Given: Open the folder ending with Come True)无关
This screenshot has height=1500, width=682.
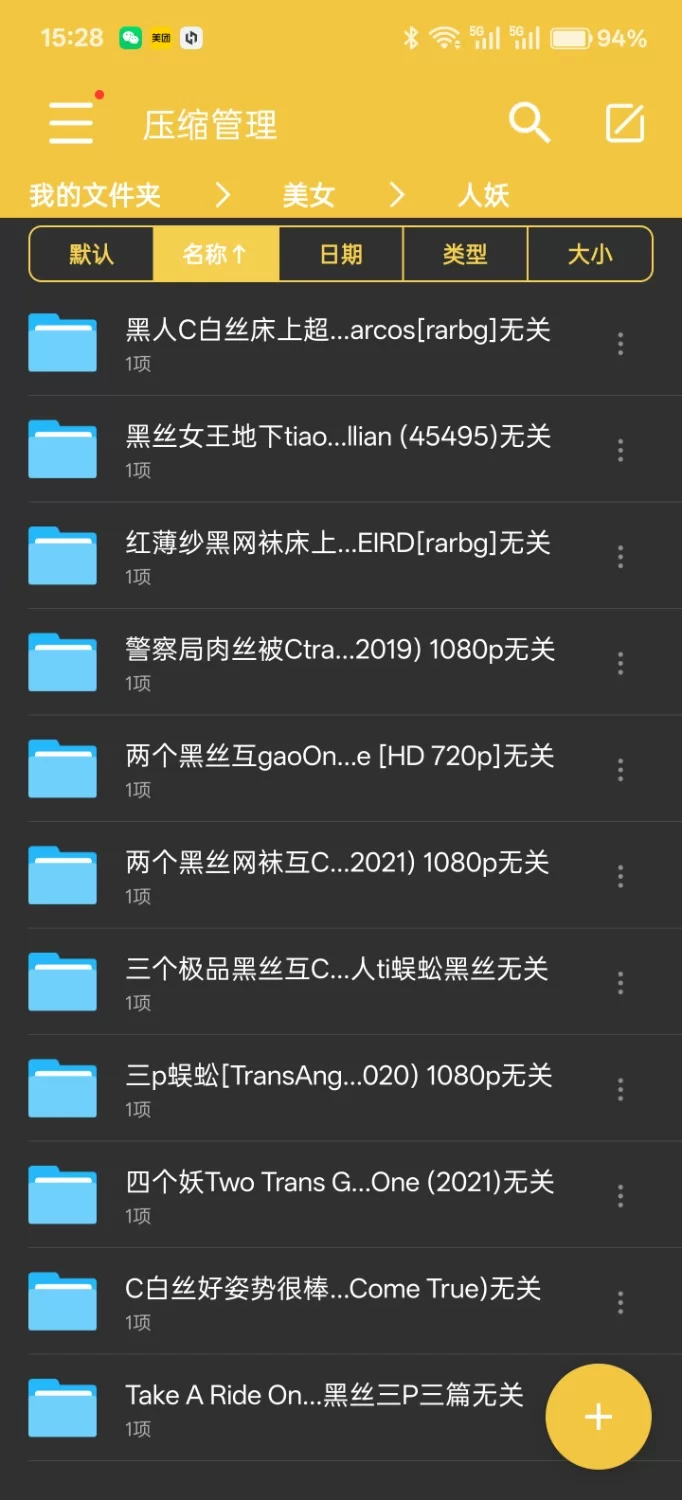Looking at the screenshot, I should (333, 1300).
